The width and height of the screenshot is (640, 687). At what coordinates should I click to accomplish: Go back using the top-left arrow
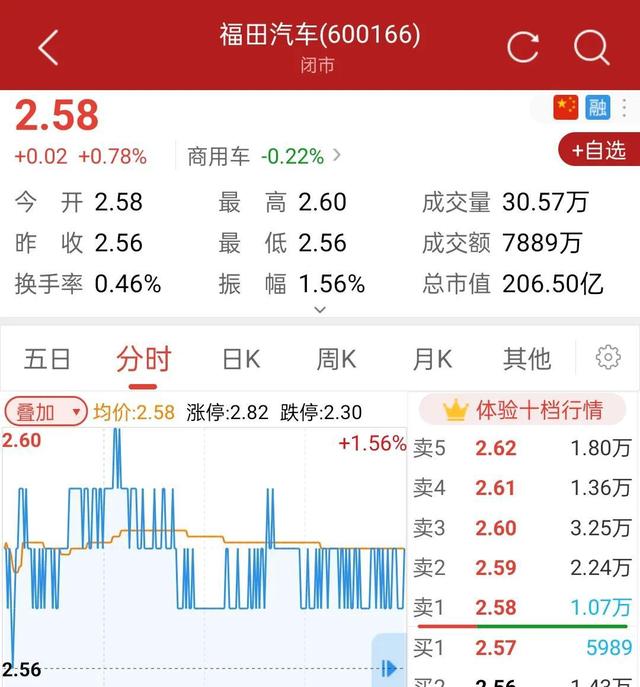tap(47, 47)
